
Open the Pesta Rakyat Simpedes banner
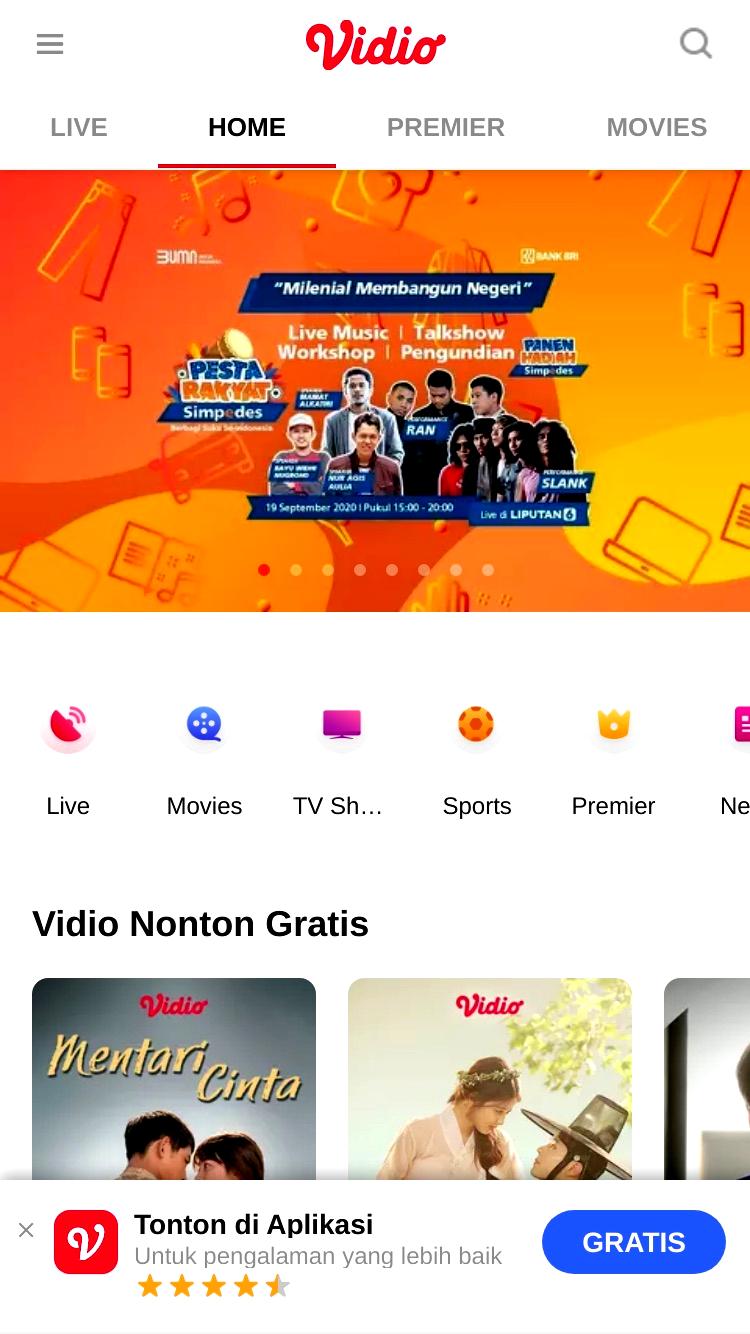click(x=375, y=390)
